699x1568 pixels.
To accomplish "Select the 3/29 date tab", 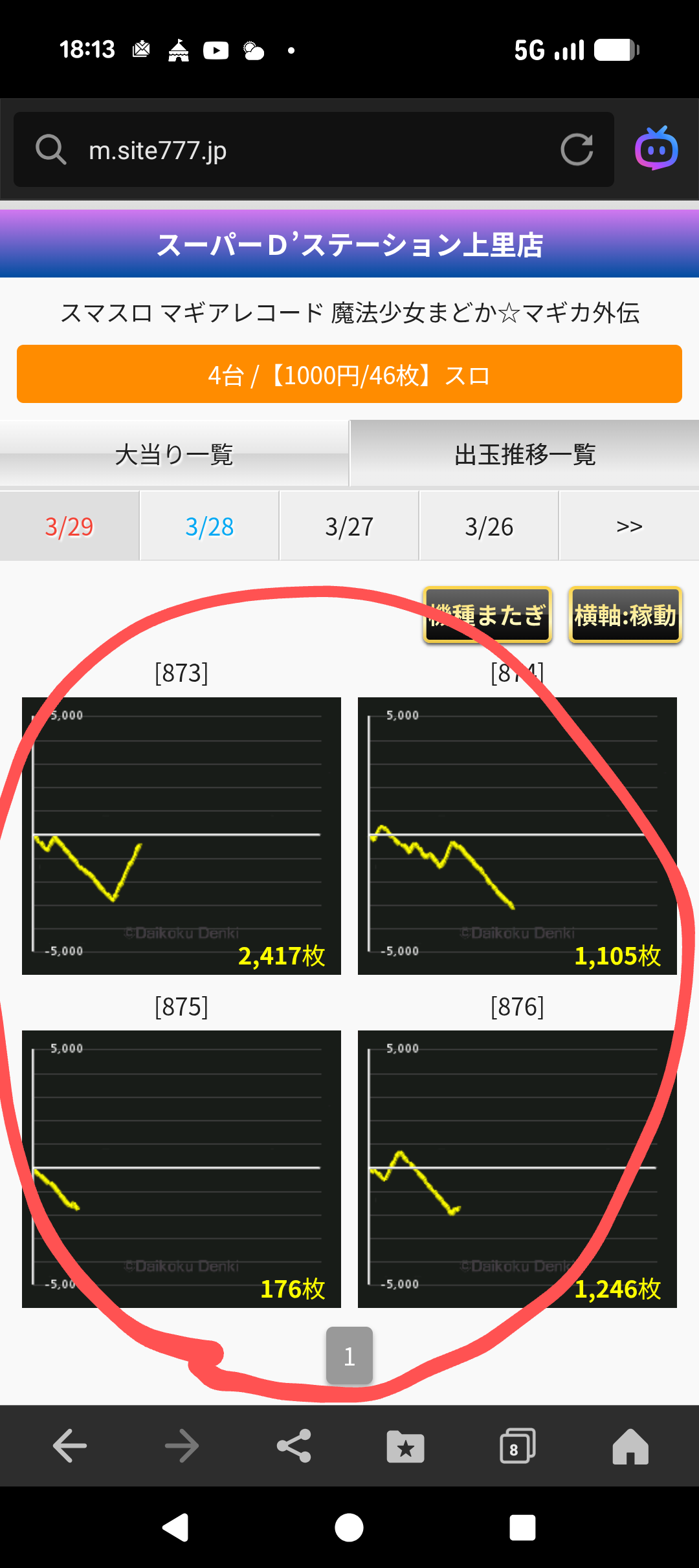I will point(69,527).
